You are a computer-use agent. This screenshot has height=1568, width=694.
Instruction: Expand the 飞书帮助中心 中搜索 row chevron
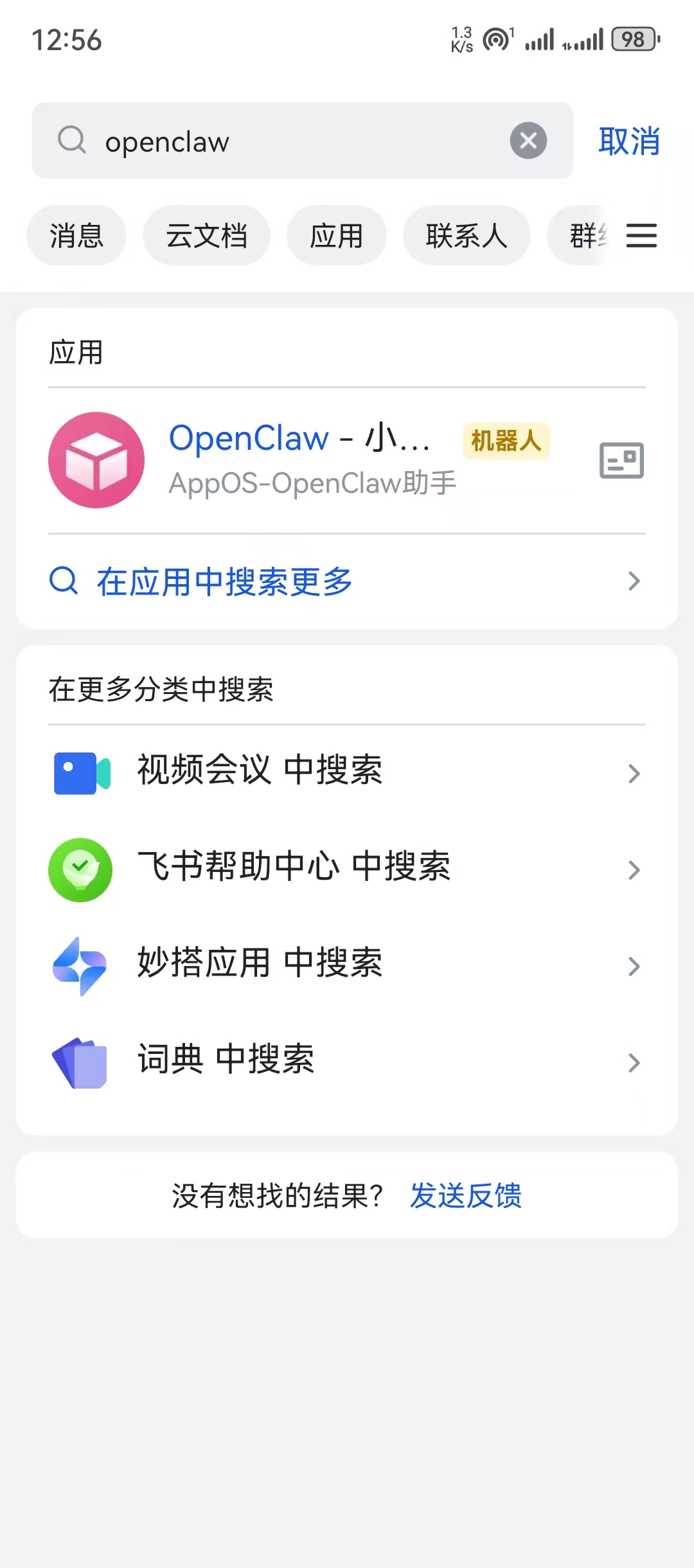[635, 869]
